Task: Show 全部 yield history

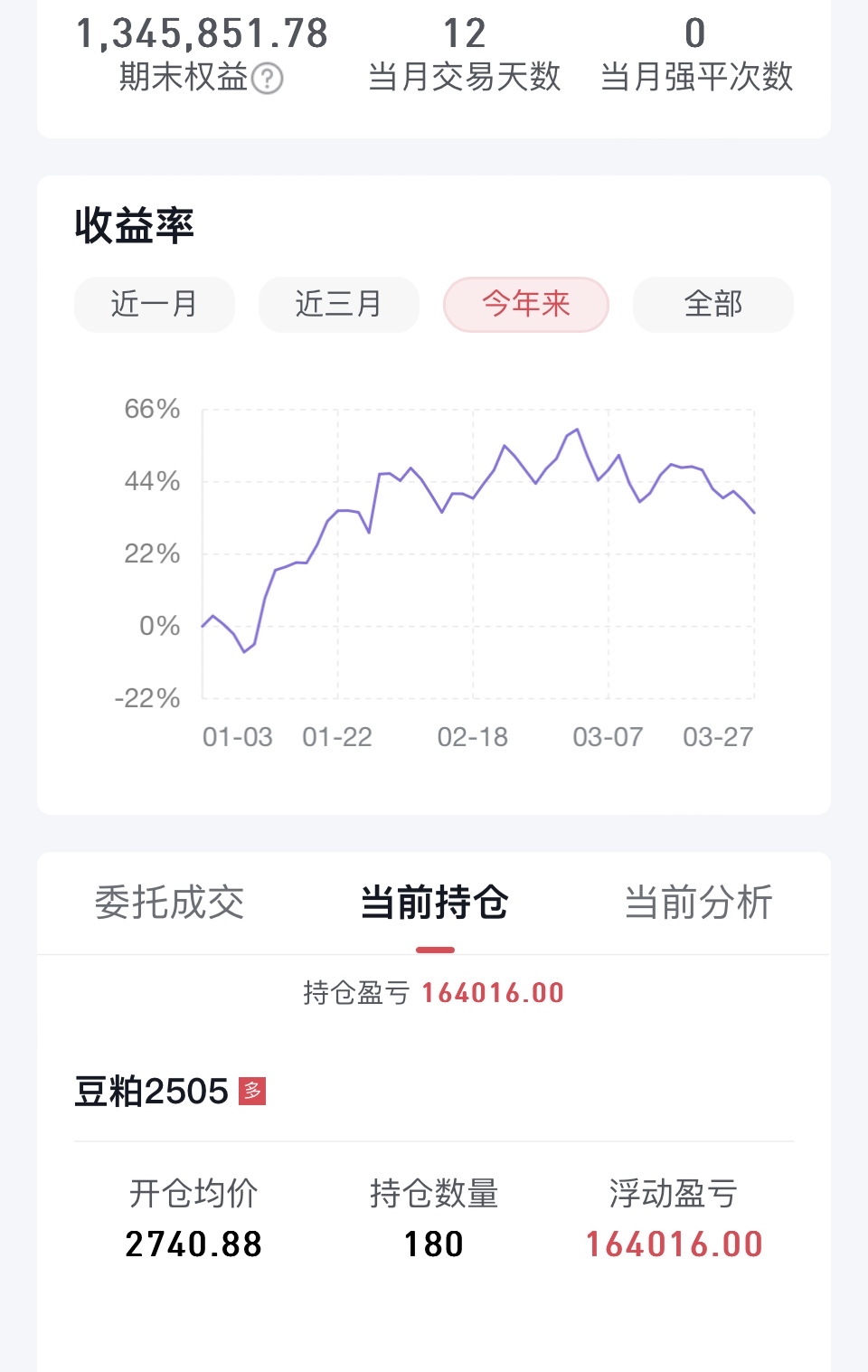Action: click(713, 304)
